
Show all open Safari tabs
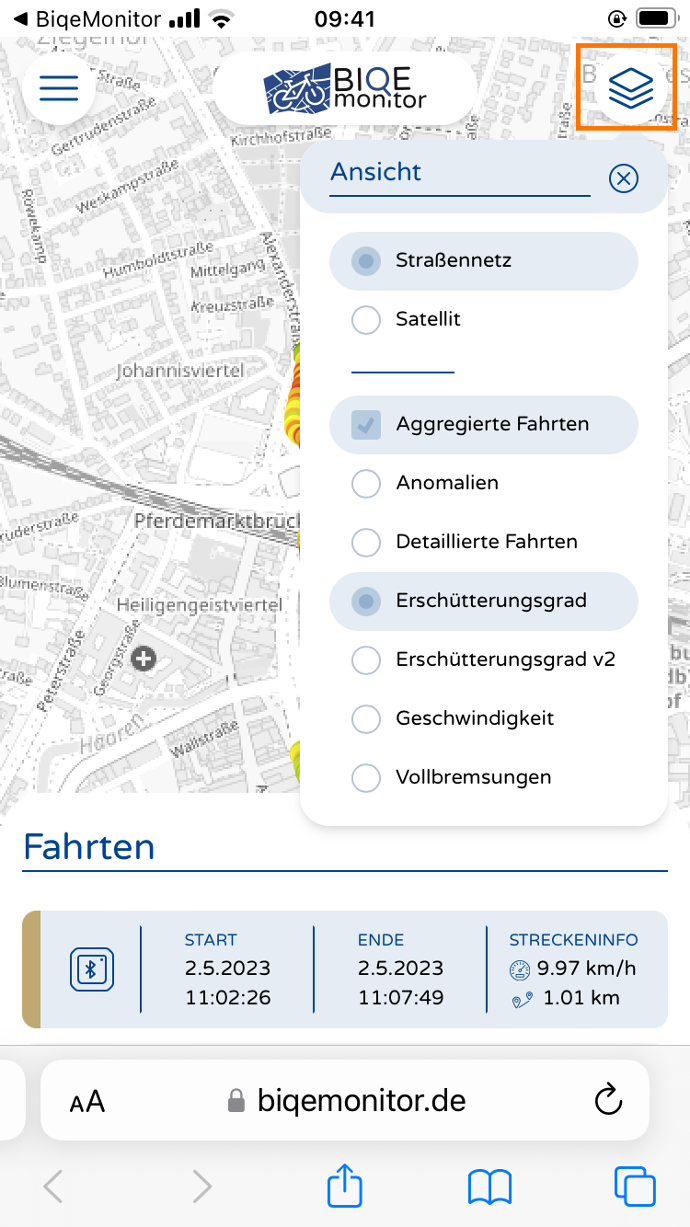point(634,1186)
